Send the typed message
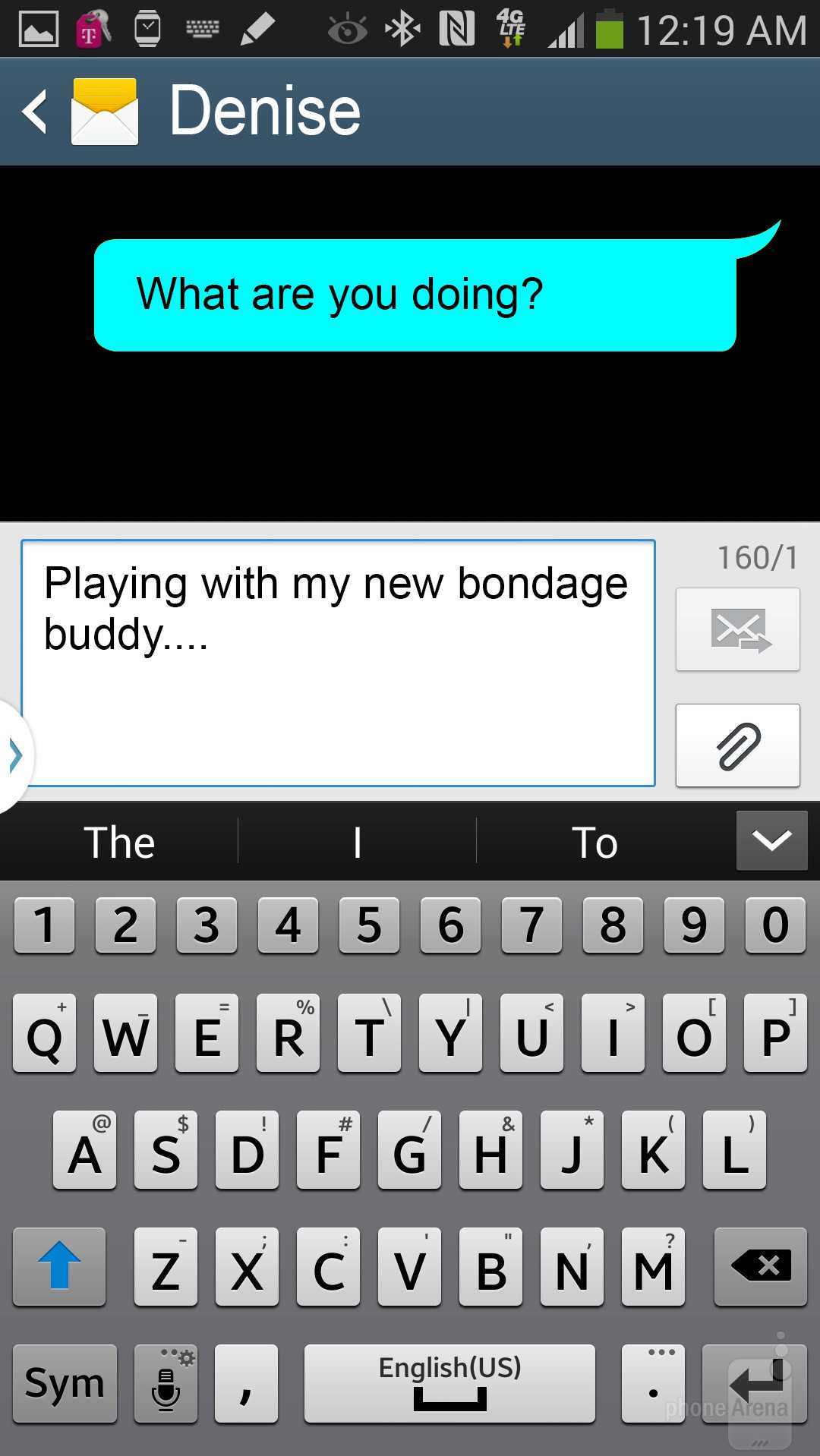 (737, 629)
